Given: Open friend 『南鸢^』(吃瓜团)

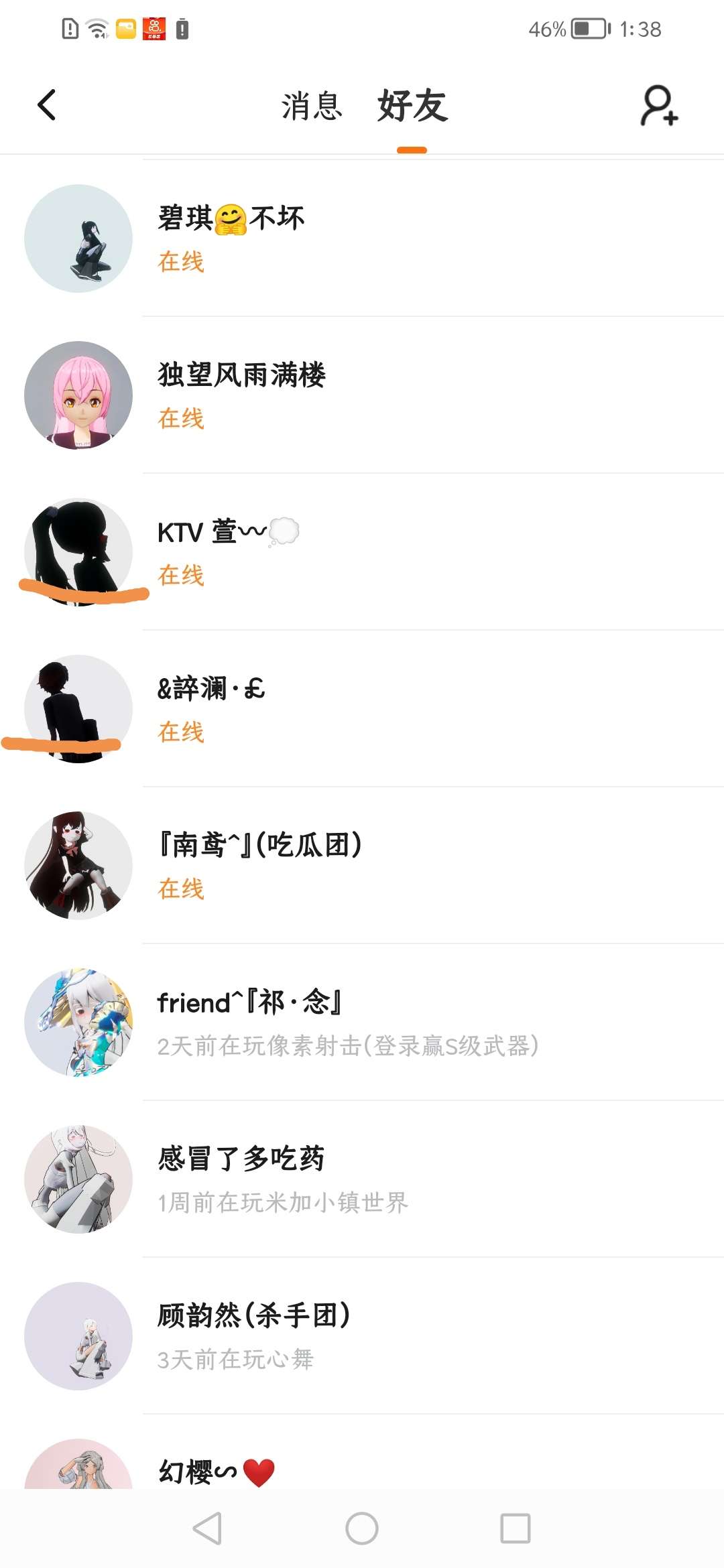Looking at the screenshot, I should tap(362, 865).
